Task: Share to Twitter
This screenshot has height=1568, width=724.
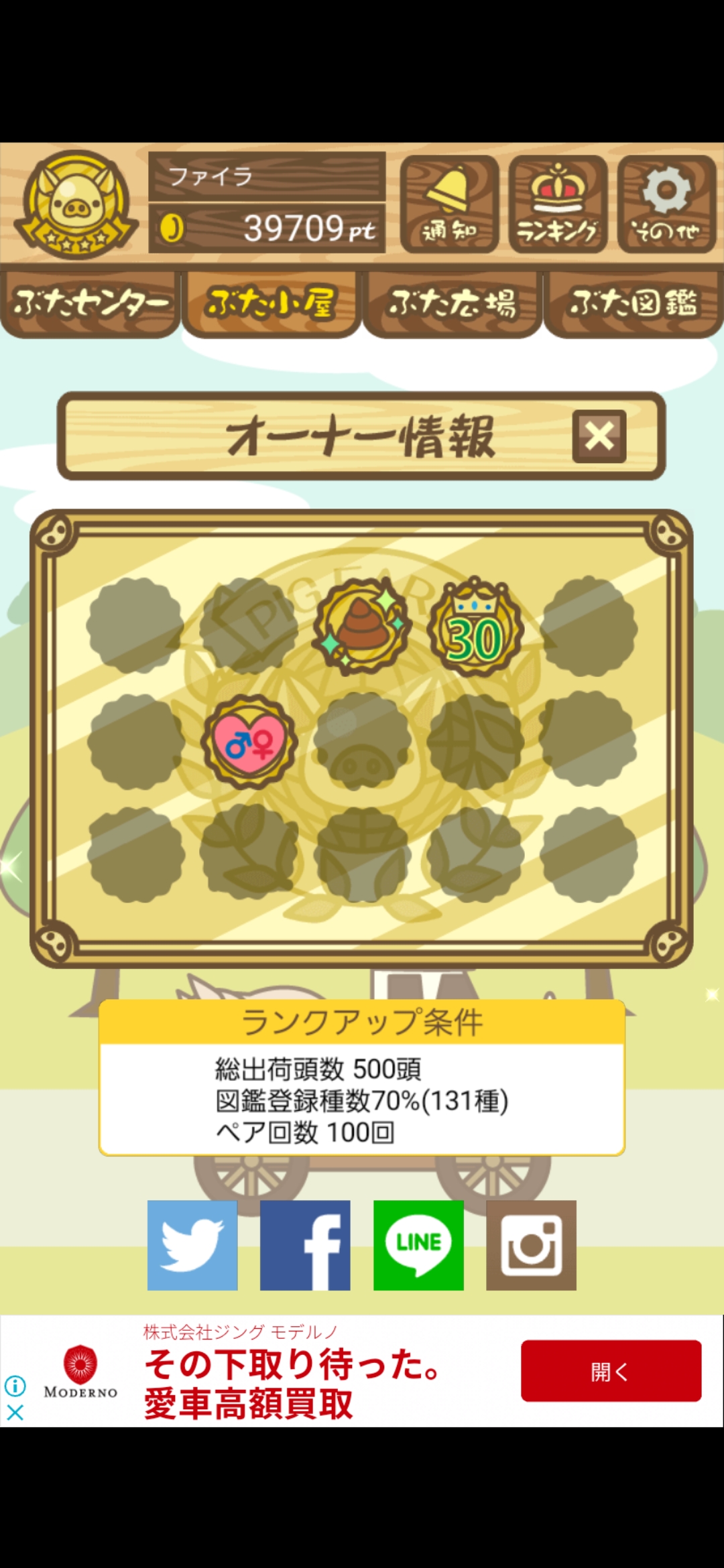Action: (x=192, y=1245)
